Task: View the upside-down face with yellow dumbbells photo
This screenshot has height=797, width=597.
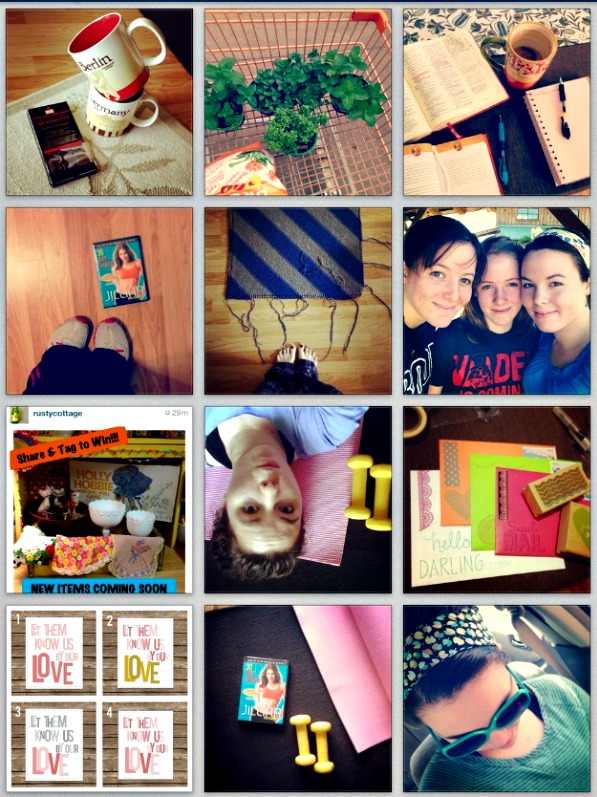Action: pos(298,500)
